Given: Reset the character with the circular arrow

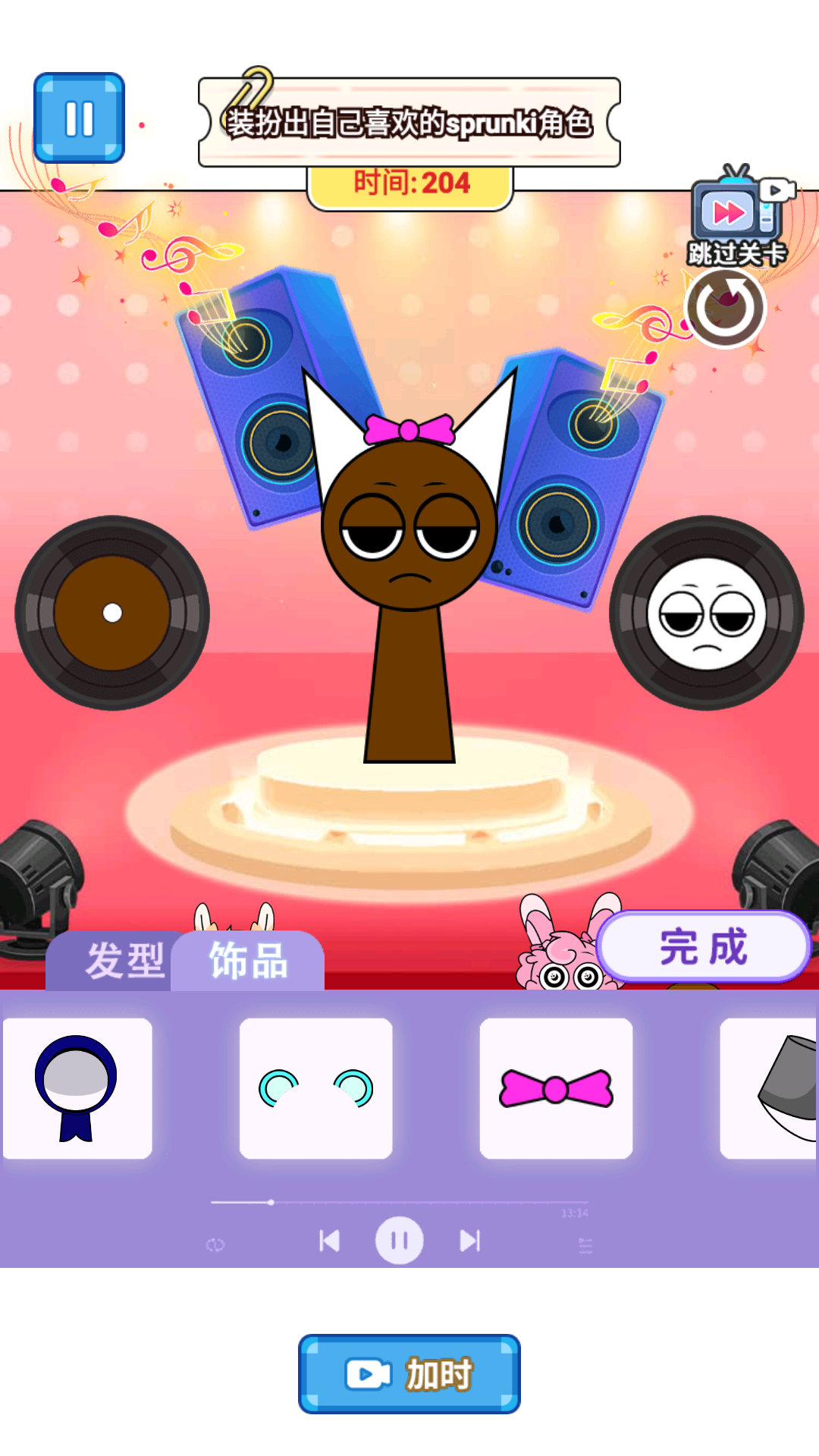Looking at the screenshot, I should [x=726, y=308].
